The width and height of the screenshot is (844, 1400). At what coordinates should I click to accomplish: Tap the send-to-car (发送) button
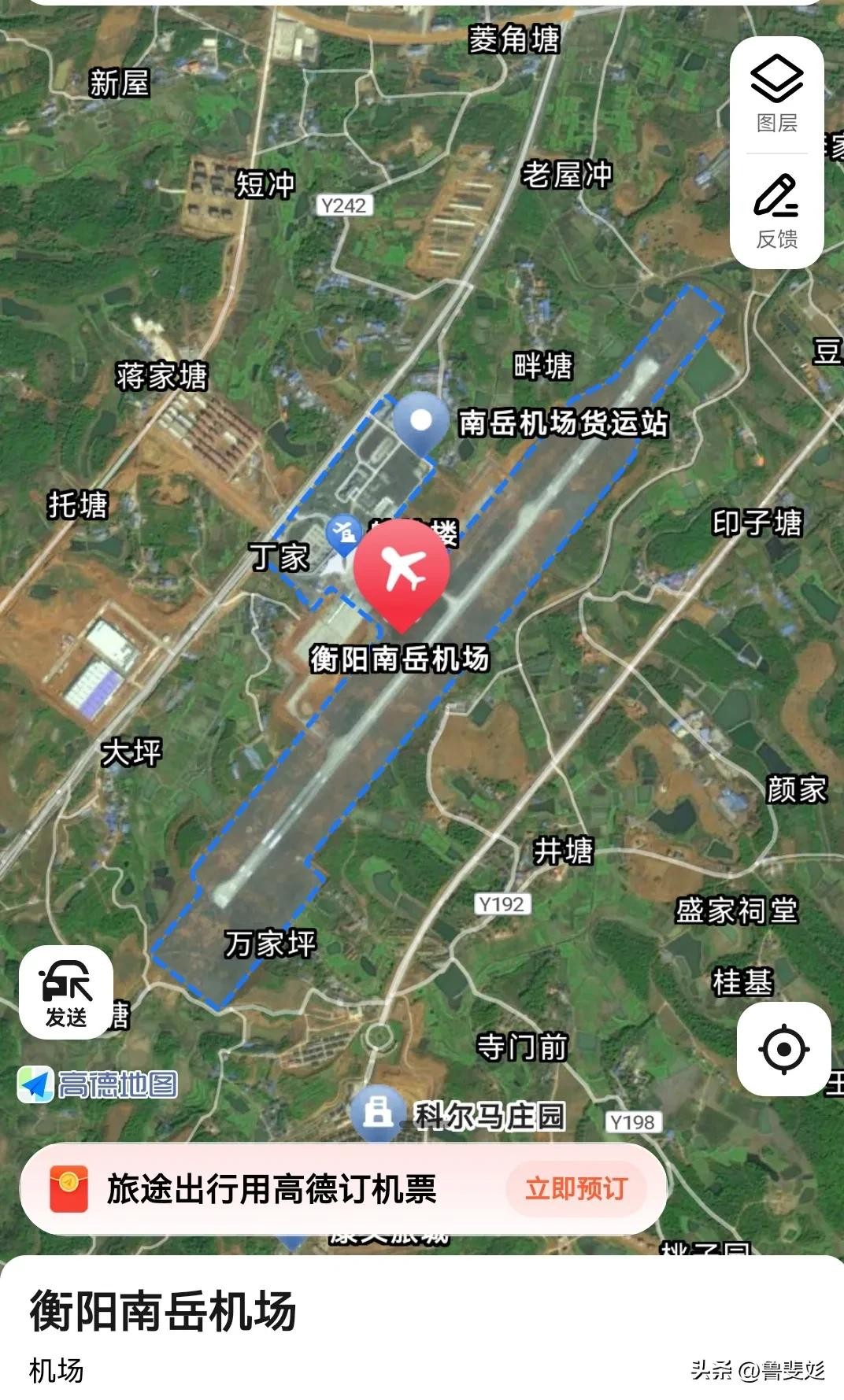[66, 994]
